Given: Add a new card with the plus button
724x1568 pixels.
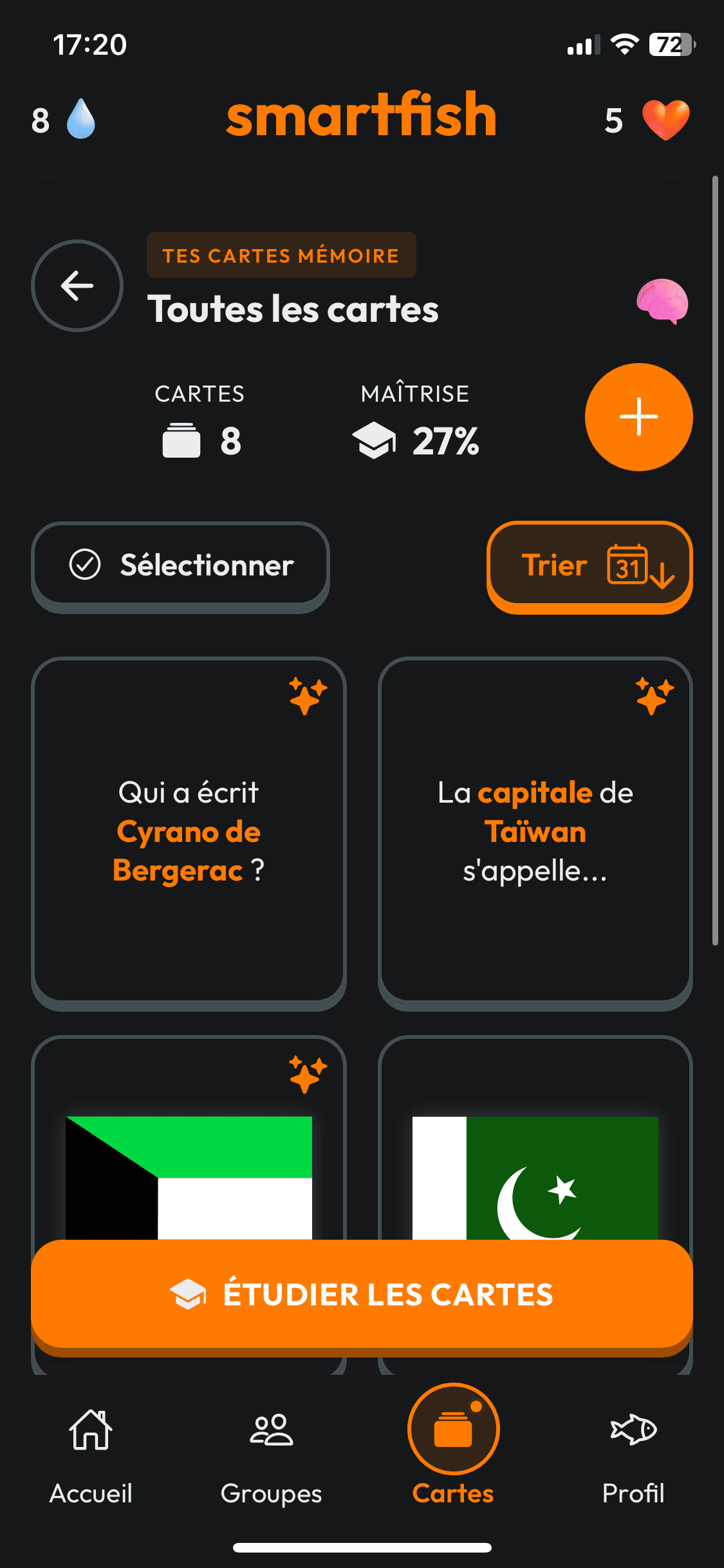Looking at the screenshot, I should [x=638, y=416].
